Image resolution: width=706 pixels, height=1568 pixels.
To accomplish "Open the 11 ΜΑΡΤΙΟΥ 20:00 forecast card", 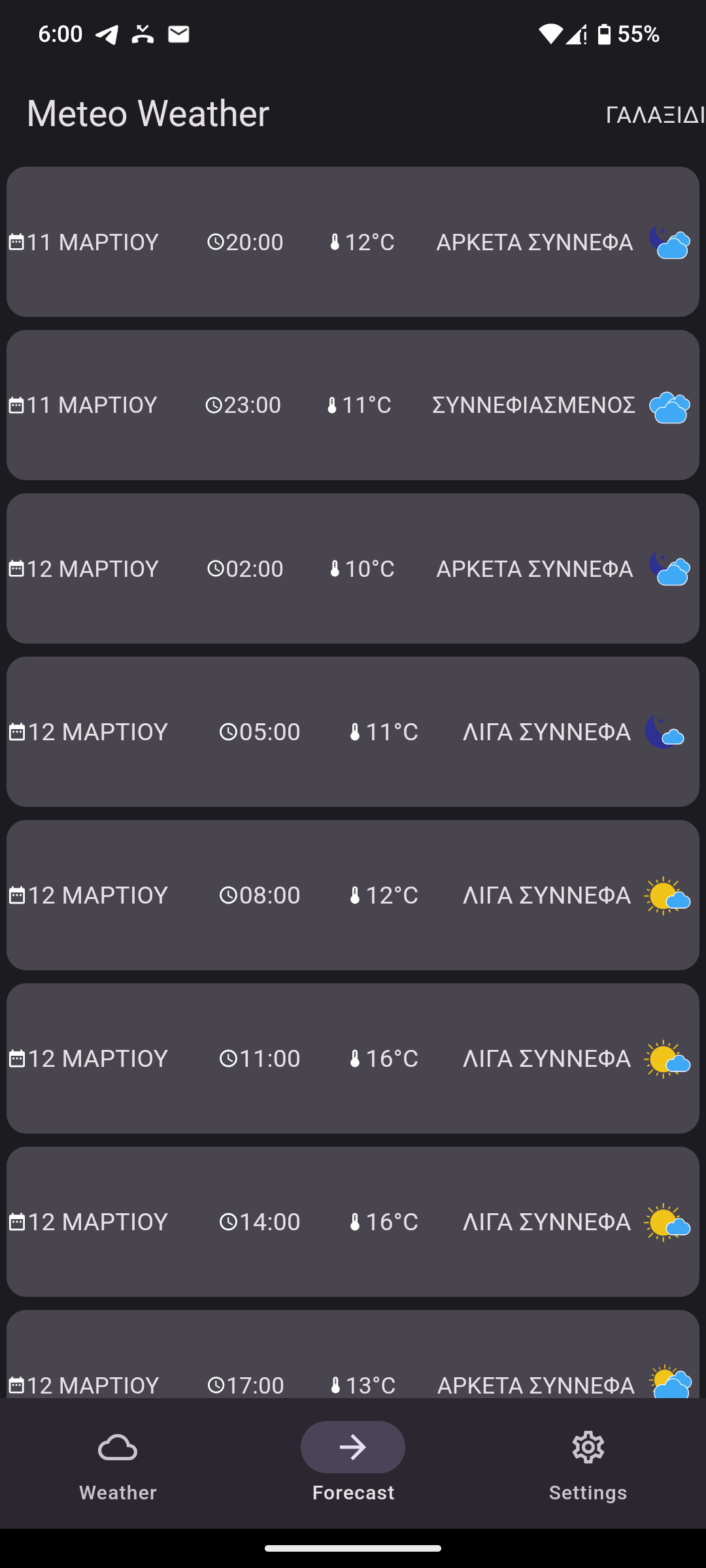I will point(353,242).
